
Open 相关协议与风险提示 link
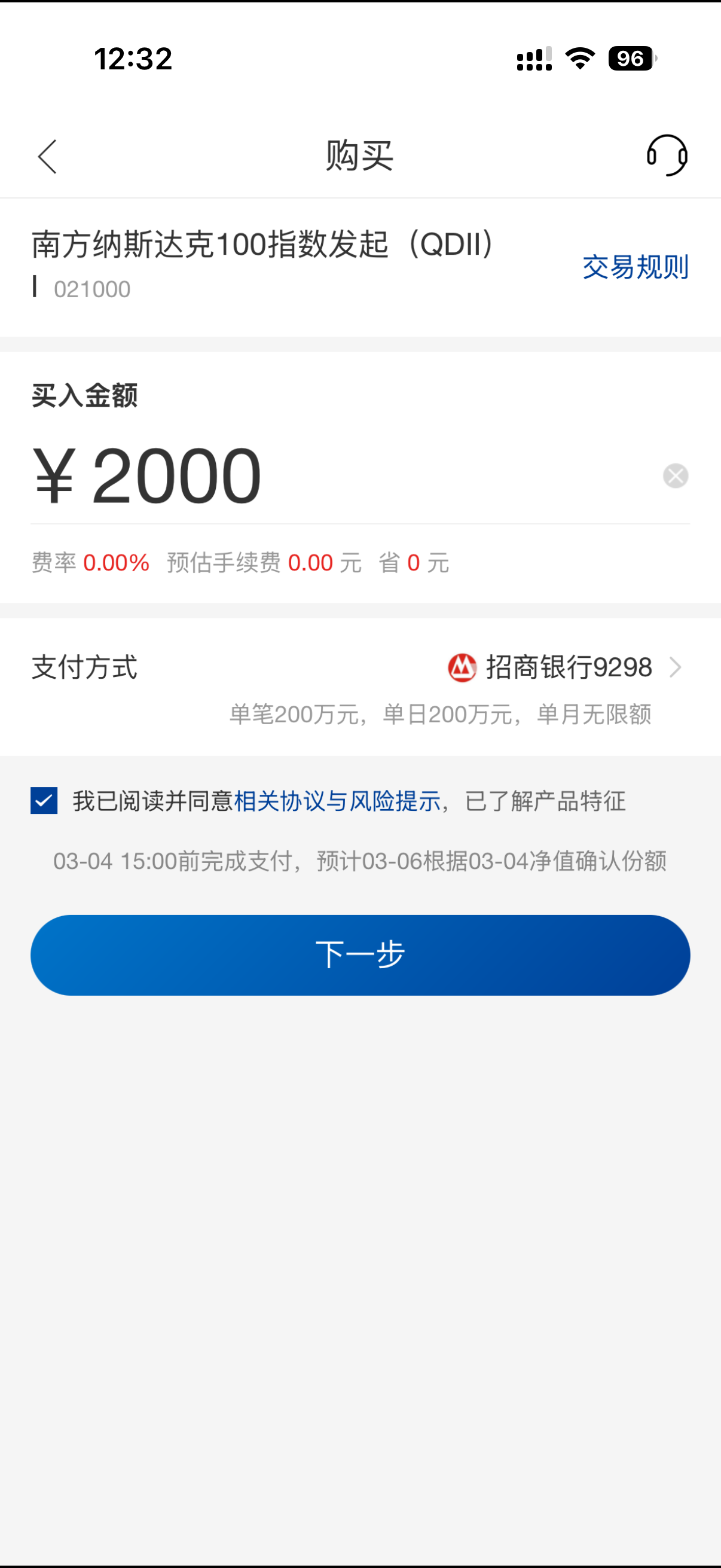point(337,801)
